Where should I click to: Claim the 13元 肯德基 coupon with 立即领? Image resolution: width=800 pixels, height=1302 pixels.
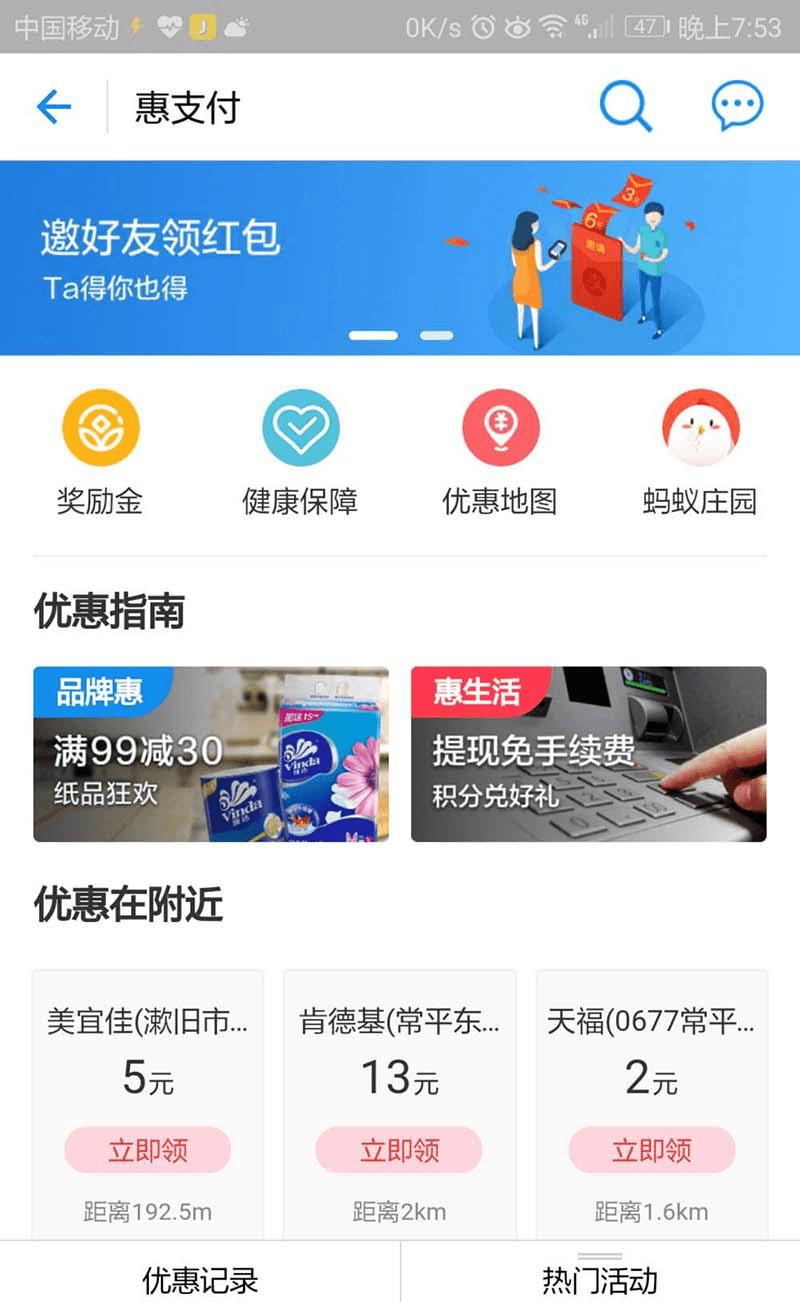point(399,1150)
